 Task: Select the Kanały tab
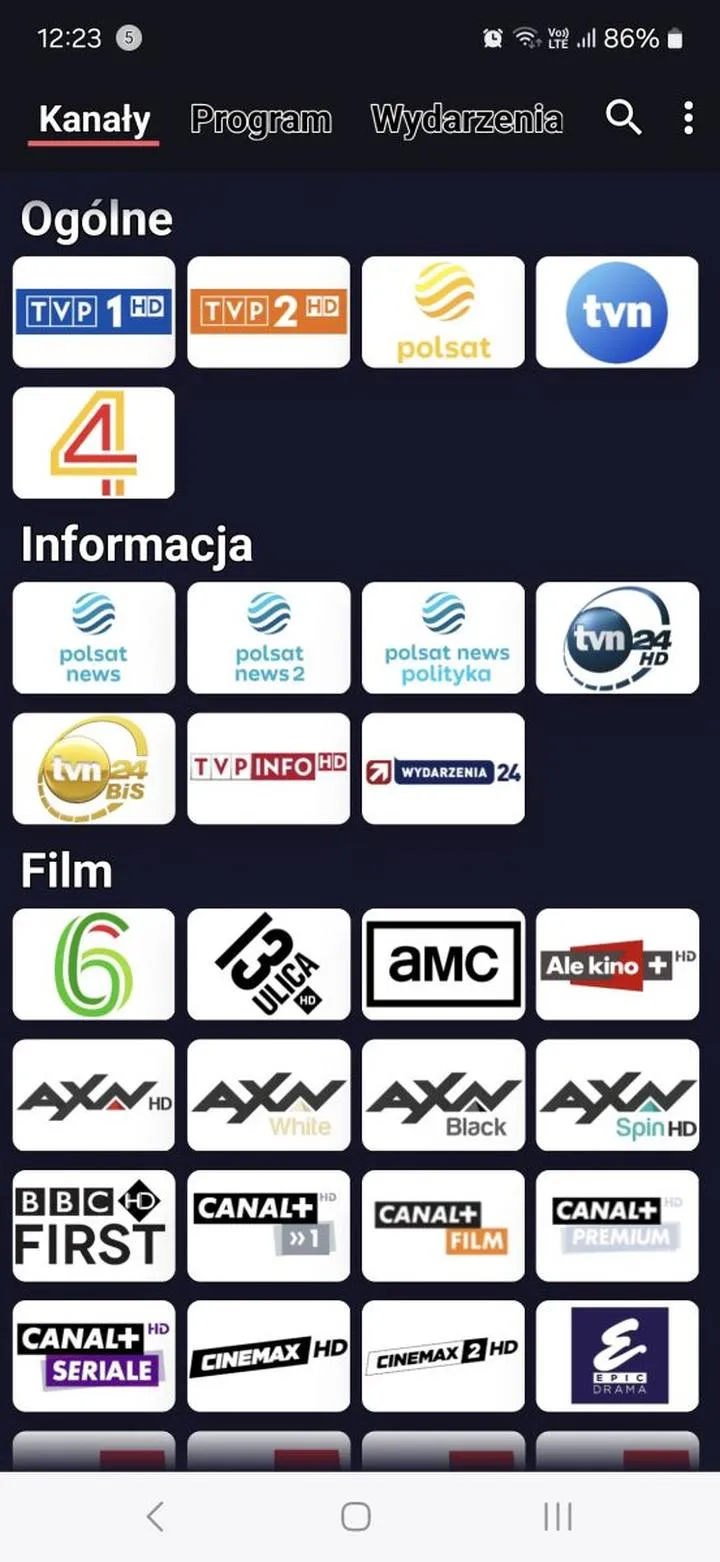(92, 118)
